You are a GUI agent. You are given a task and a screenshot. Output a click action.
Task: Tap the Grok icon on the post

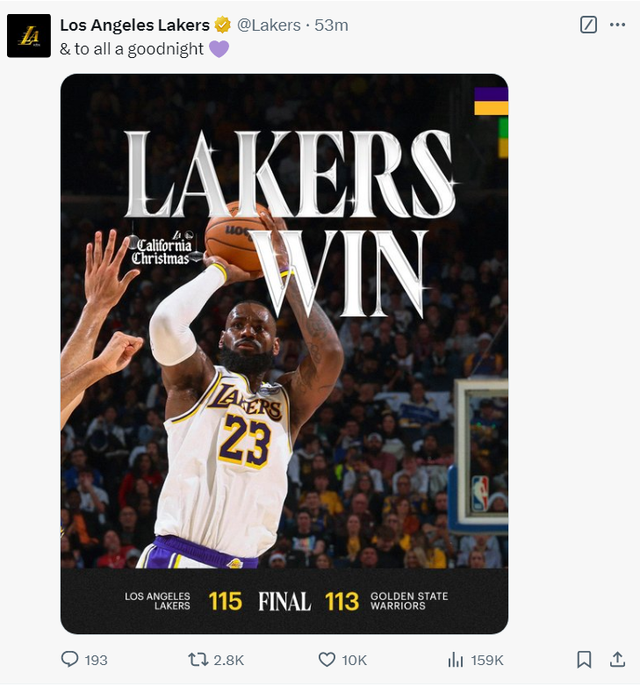coord(588,25)
